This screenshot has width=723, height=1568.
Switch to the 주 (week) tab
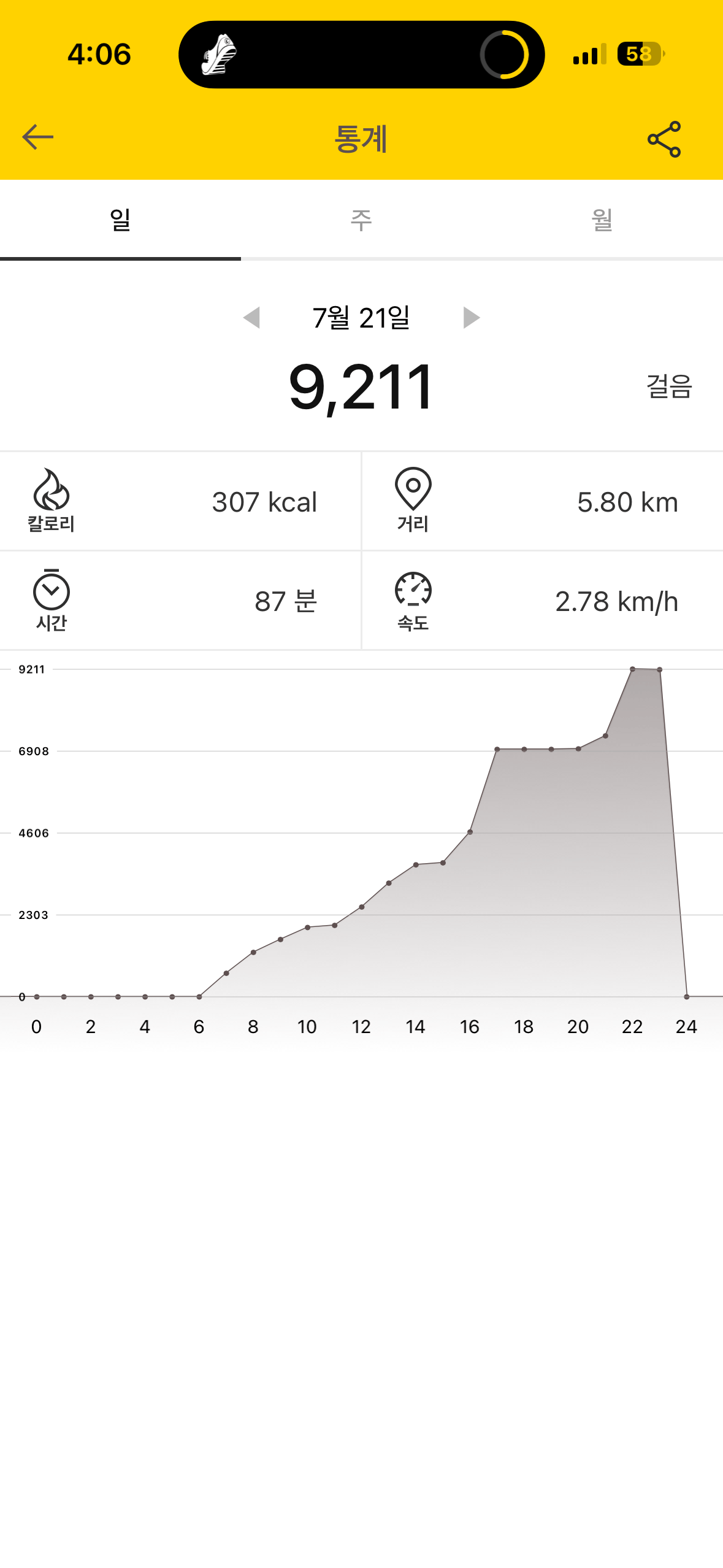pos(361,220)
